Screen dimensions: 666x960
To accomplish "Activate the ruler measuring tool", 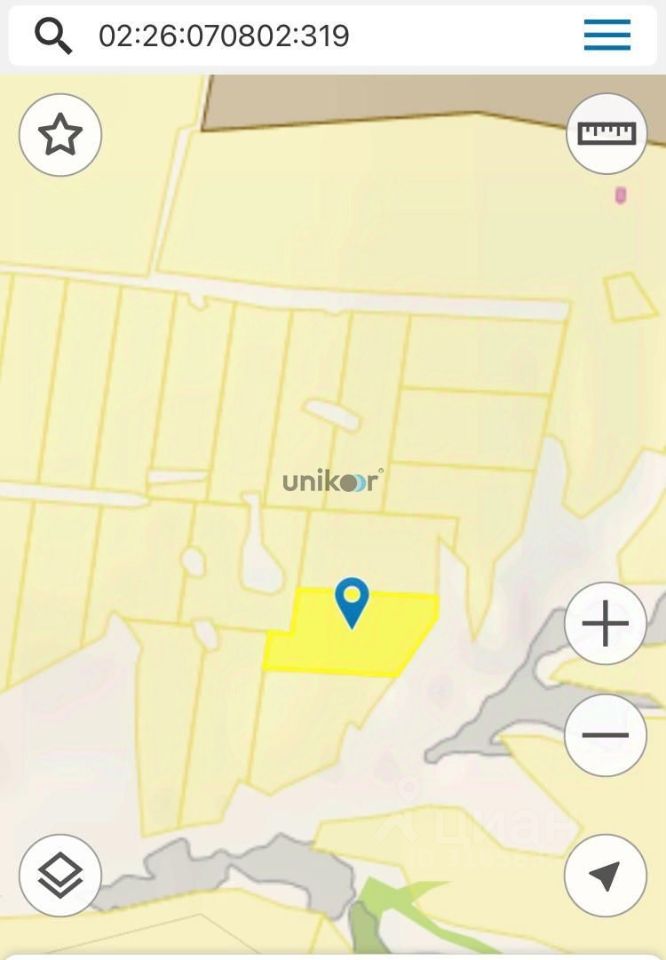I will pyautogui.click(x=606, y=133).
